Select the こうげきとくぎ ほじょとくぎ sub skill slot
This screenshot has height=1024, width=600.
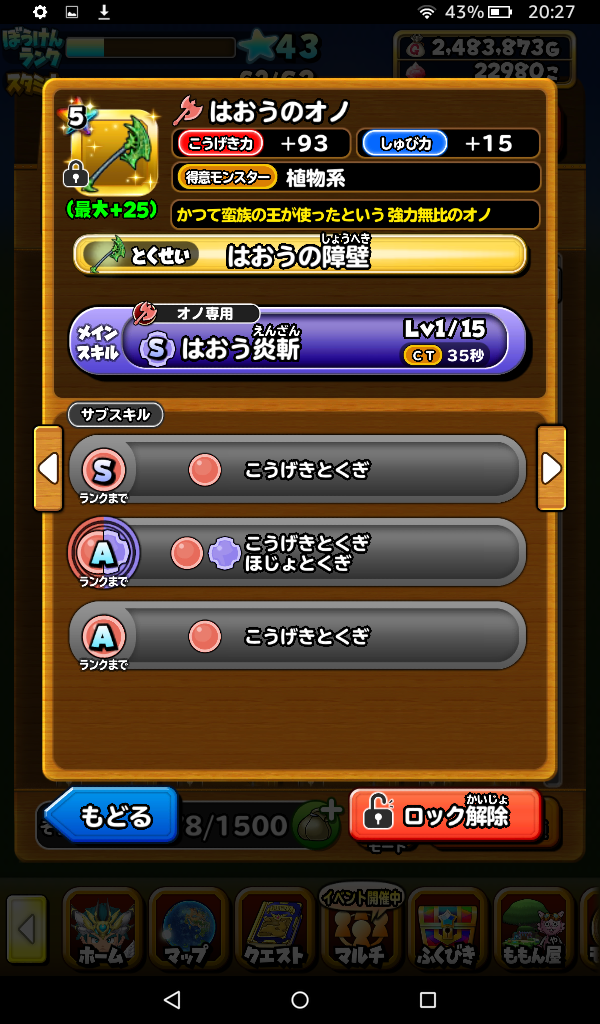pos(297,552)
